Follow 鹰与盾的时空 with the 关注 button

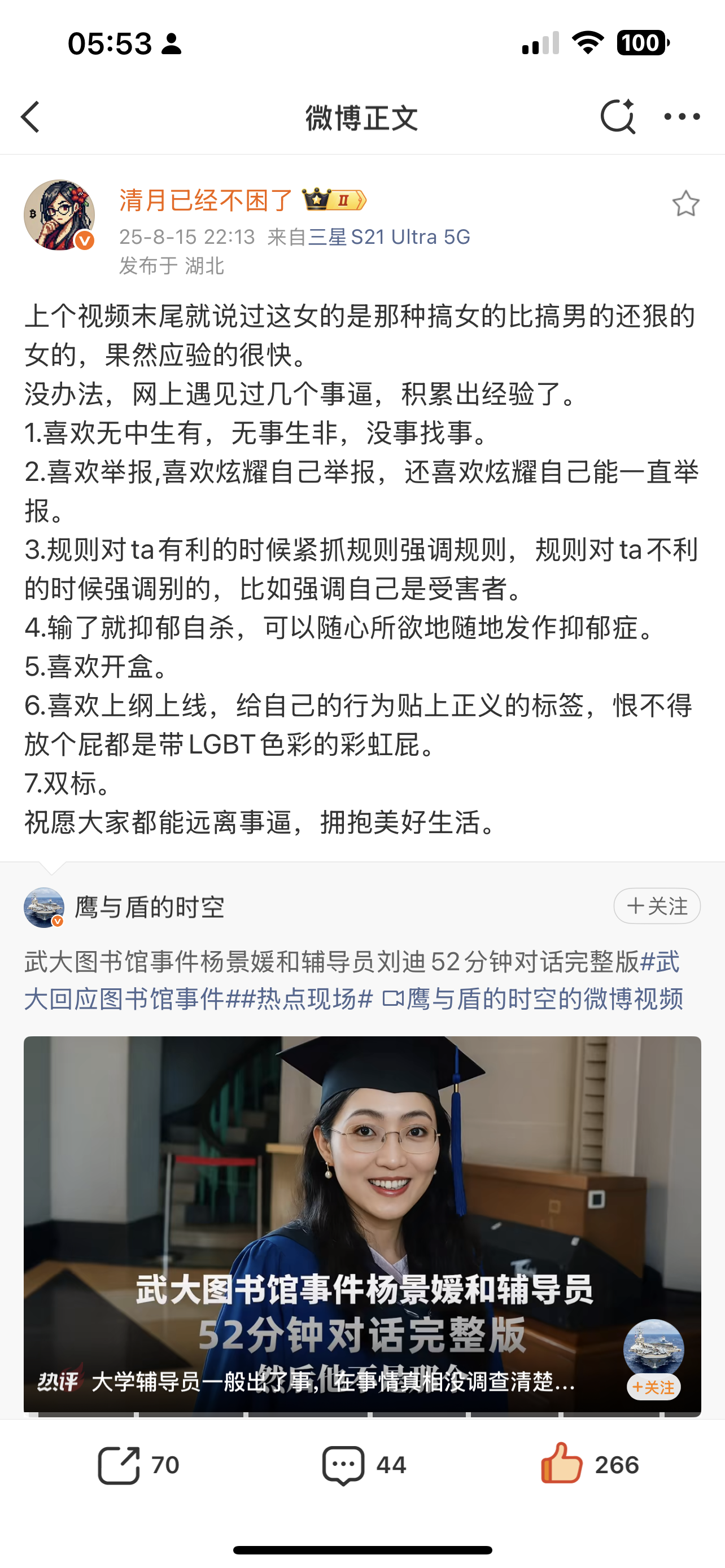657,906
